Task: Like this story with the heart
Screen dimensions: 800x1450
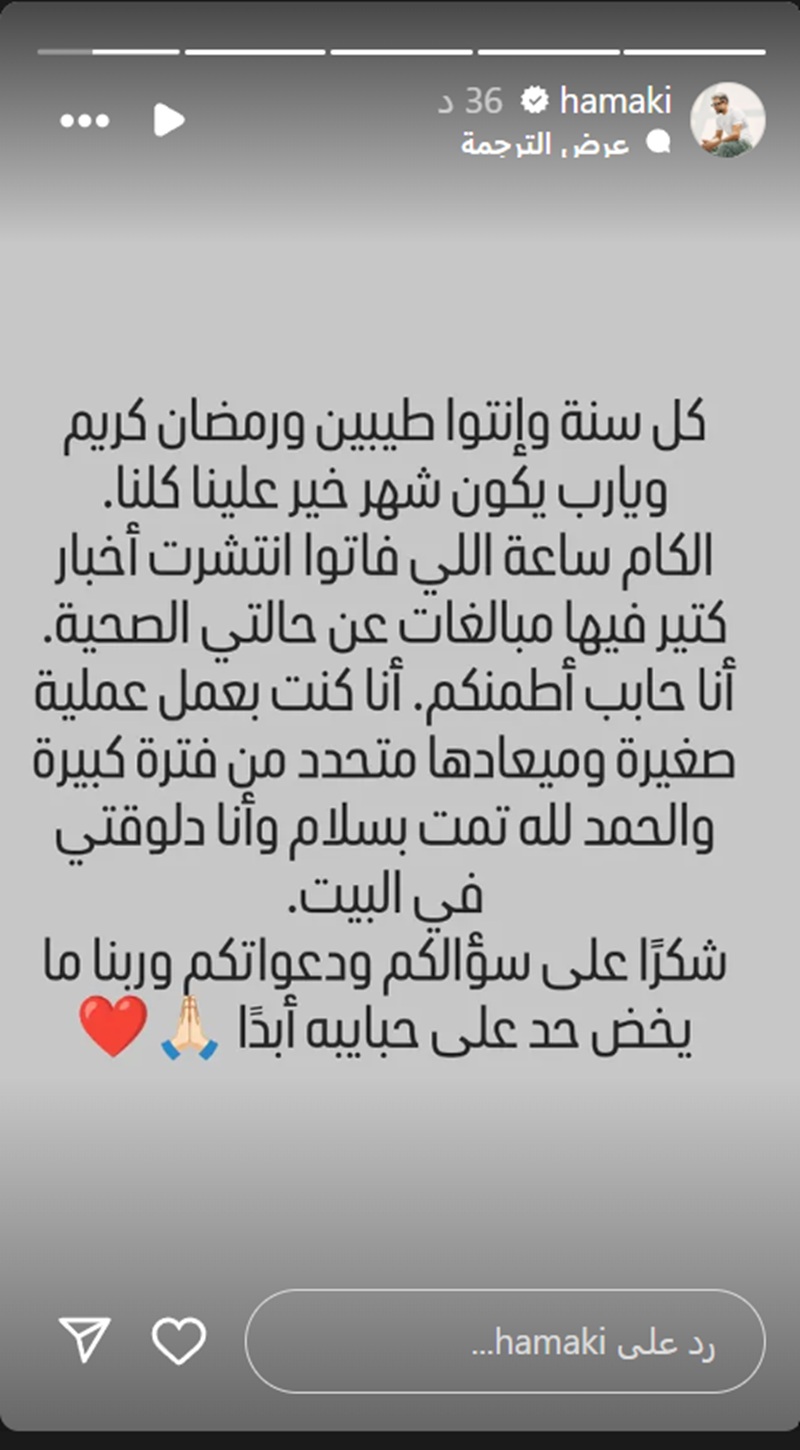Action: tap(178, 1340)
